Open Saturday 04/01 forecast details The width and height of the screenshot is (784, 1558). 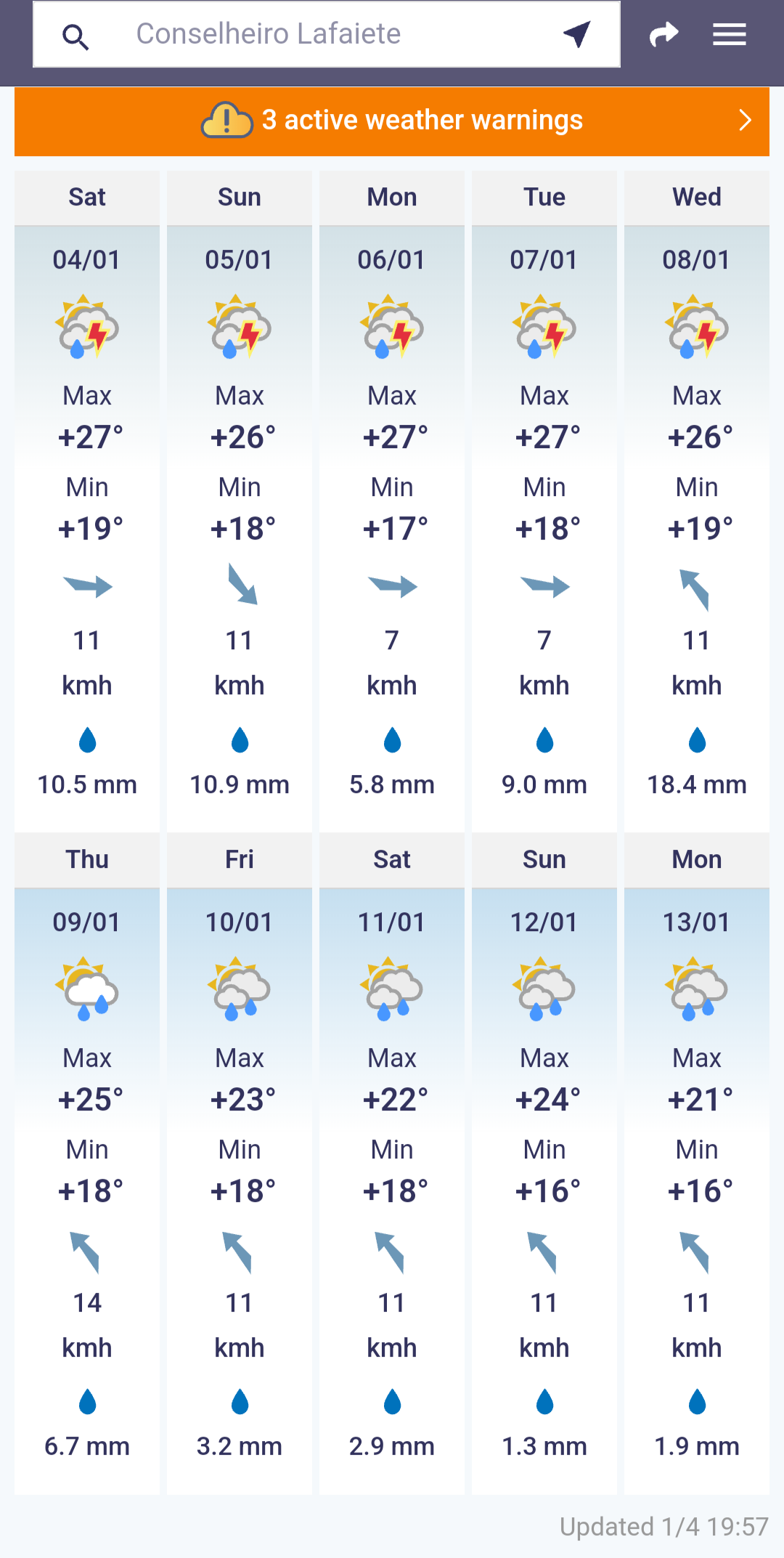87,501
